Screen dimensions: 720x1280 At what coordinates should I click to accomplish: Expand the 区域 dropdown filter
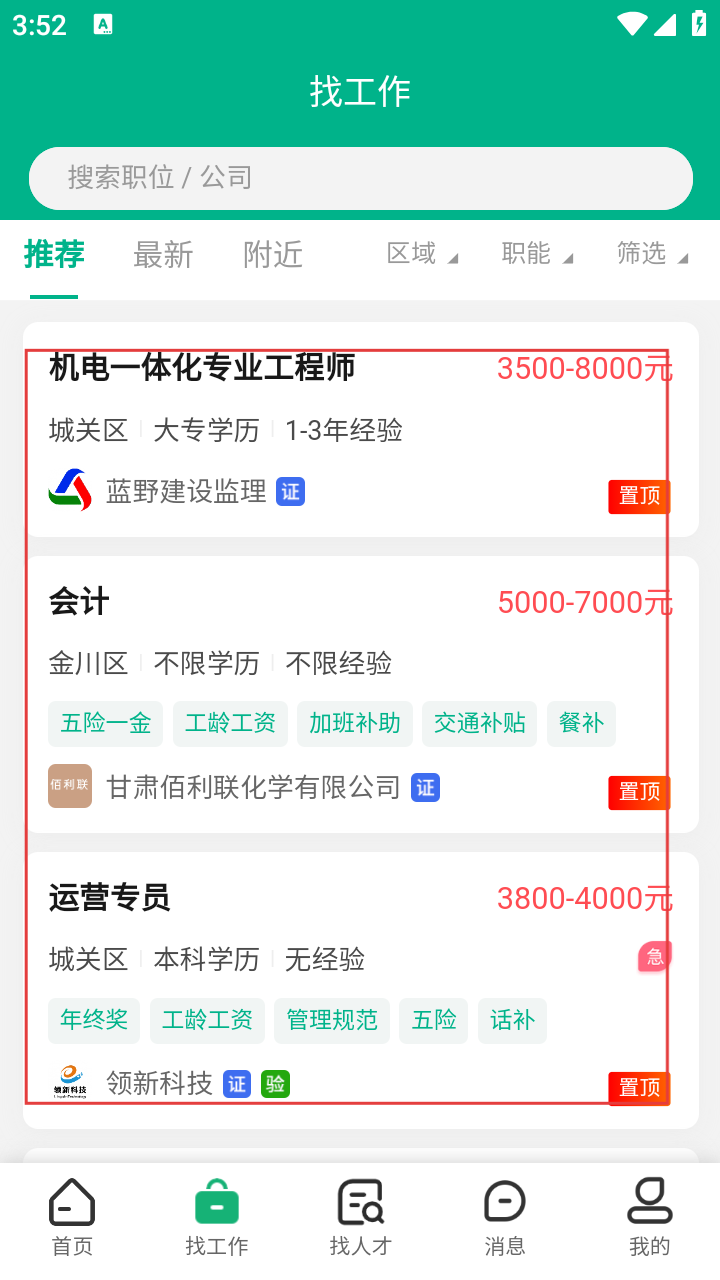422,254
